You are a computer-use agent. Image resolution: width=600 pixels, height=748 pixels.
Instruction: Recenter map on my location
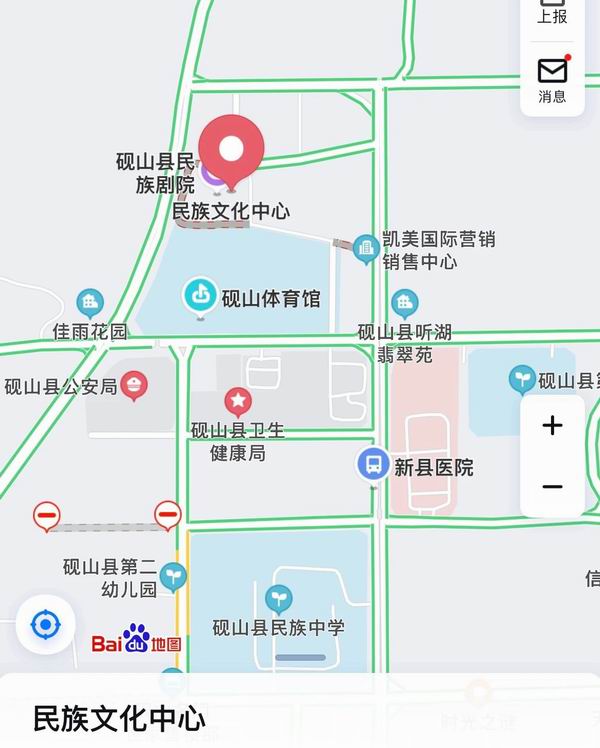pos(45,626)
